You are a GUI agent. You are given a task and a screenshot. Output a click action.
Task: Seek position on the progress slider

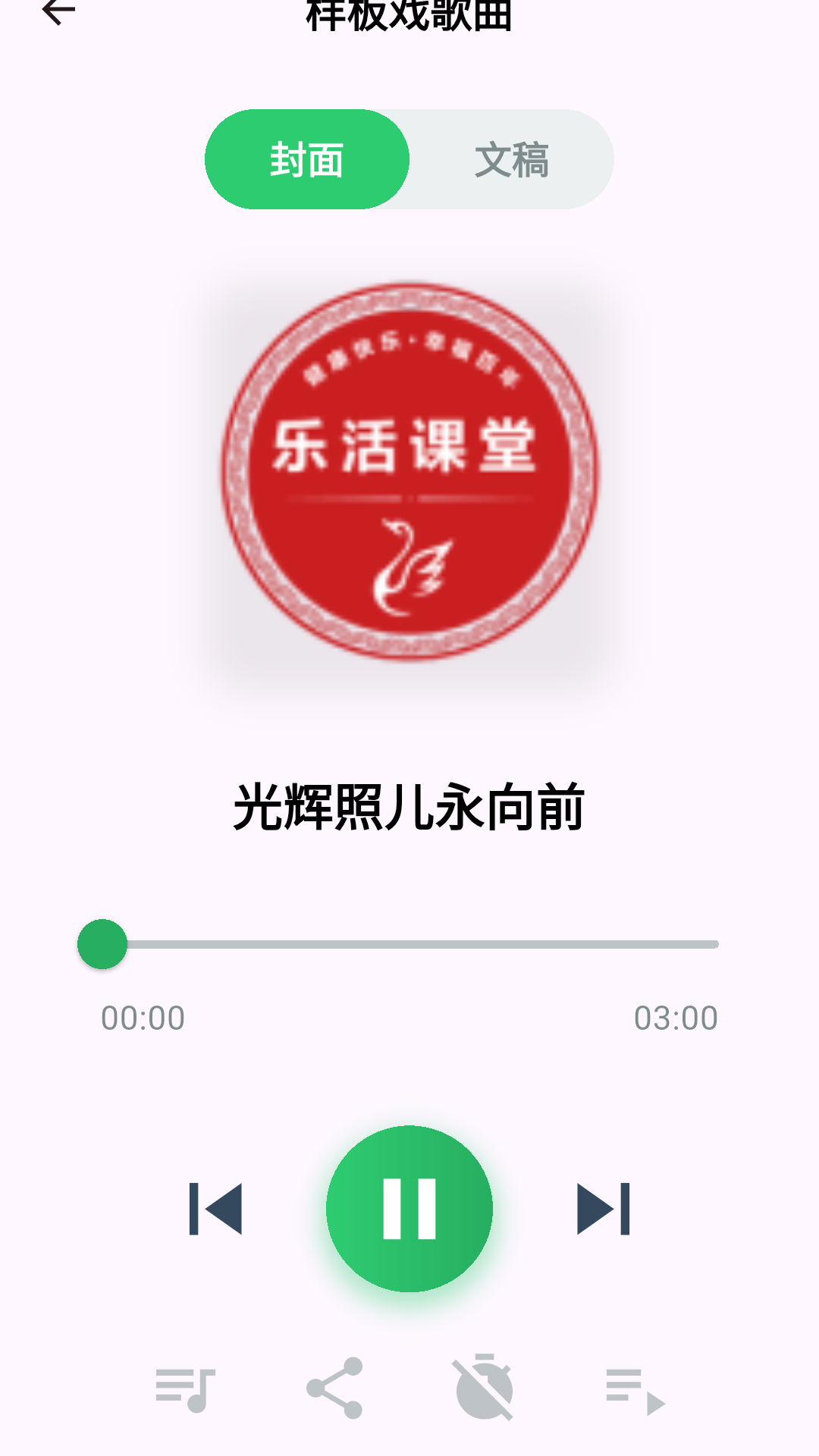(409, 944)
